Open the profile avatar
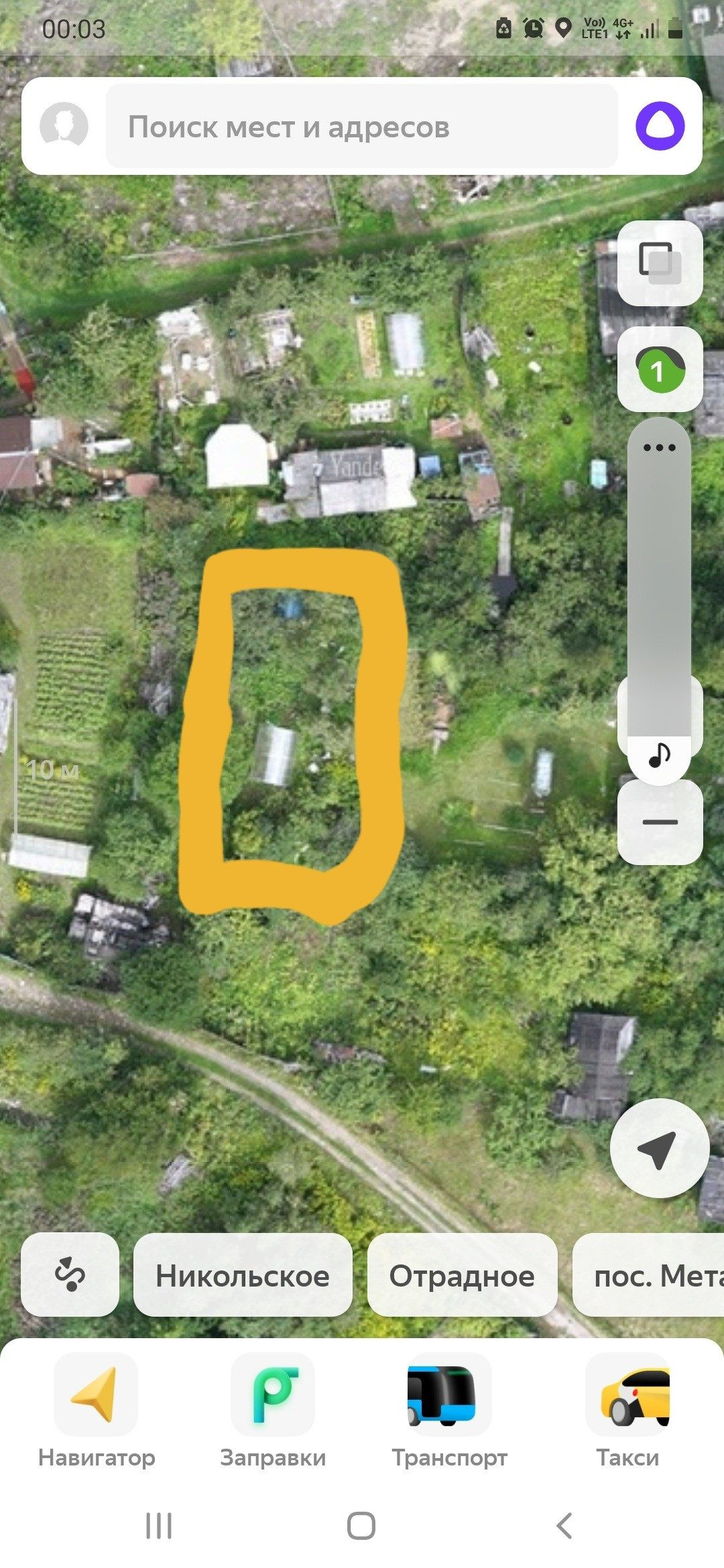The width and height of the screenshot is (724, 1568). pos(64,125)
